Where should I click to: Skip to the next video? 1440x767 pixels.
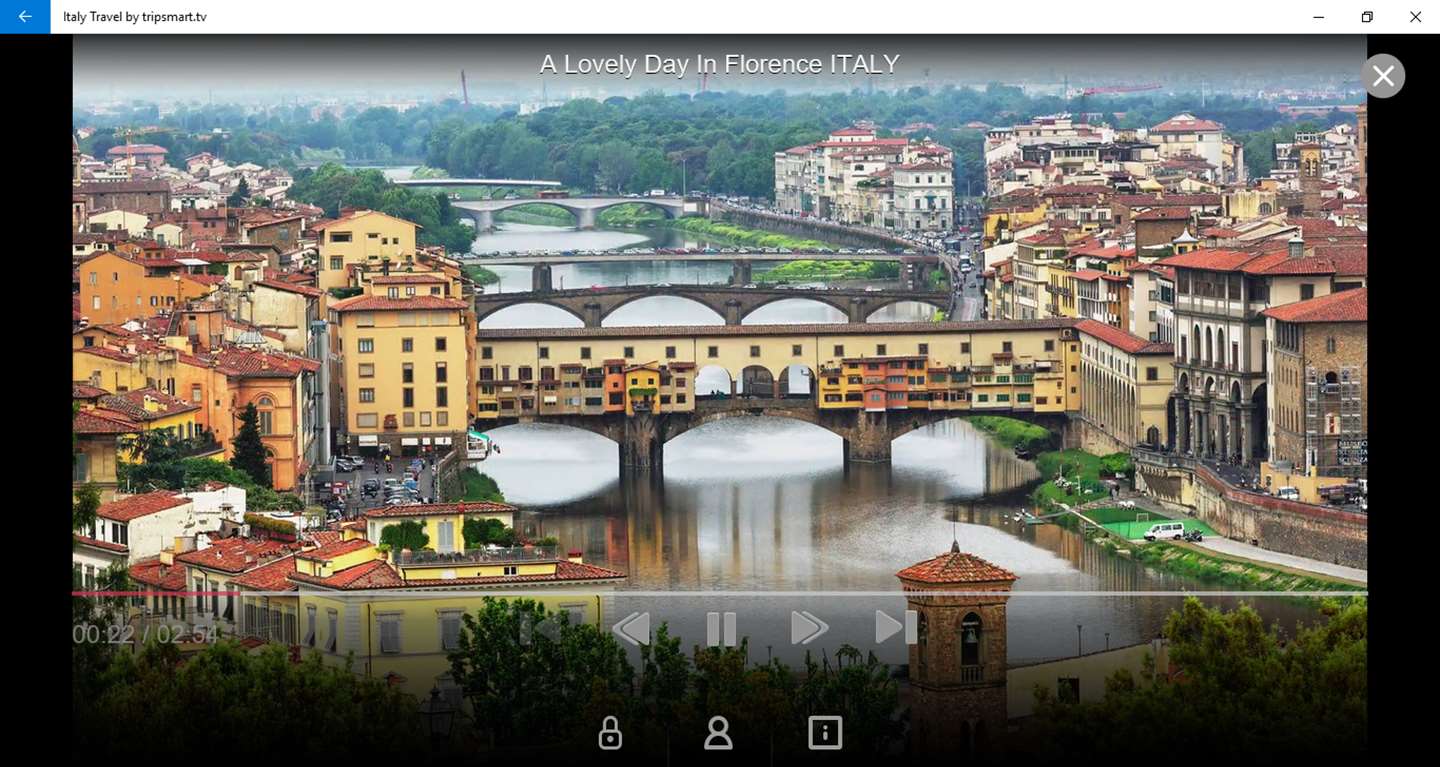896,627
